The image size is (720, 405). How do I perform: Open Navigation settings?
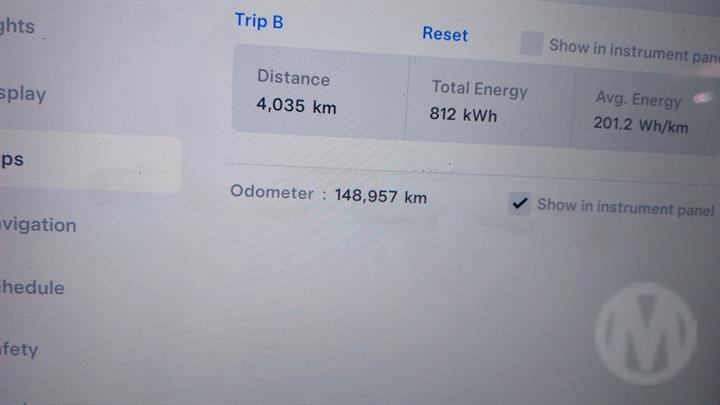point(38,225)
